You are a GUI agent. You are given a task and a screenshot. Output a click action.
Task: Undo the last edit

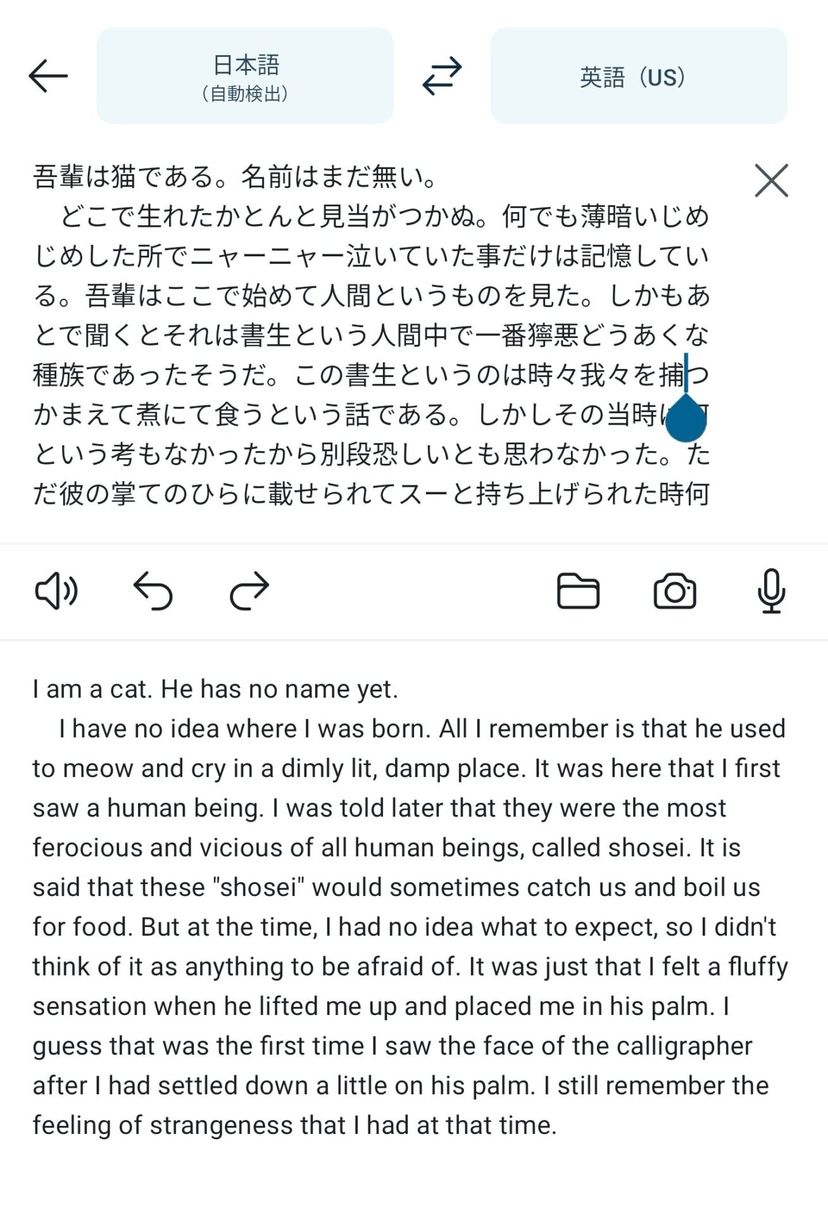153,592
